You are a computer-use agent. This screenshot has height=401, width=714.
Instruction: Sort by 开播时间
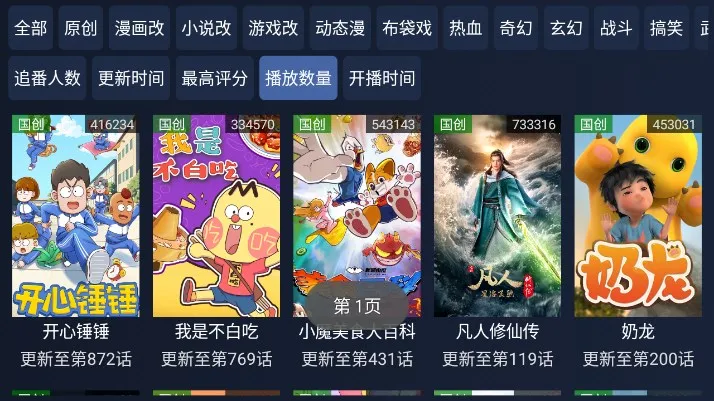(x=382, y=78)
